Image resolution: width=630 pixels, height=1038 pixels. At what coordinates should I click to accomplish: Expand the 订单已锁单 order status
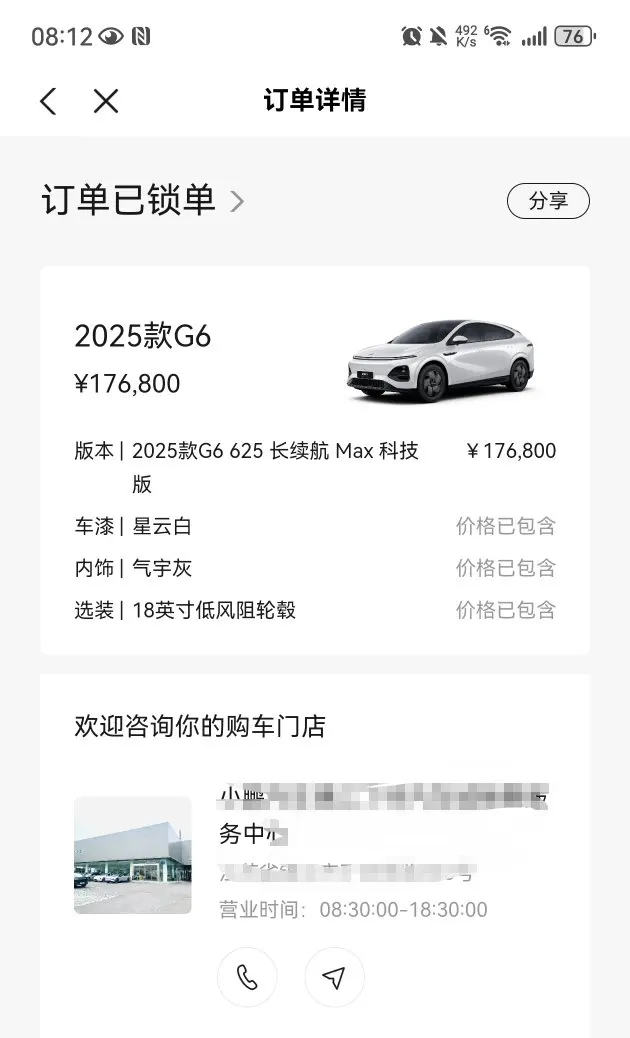click(237, 201)
